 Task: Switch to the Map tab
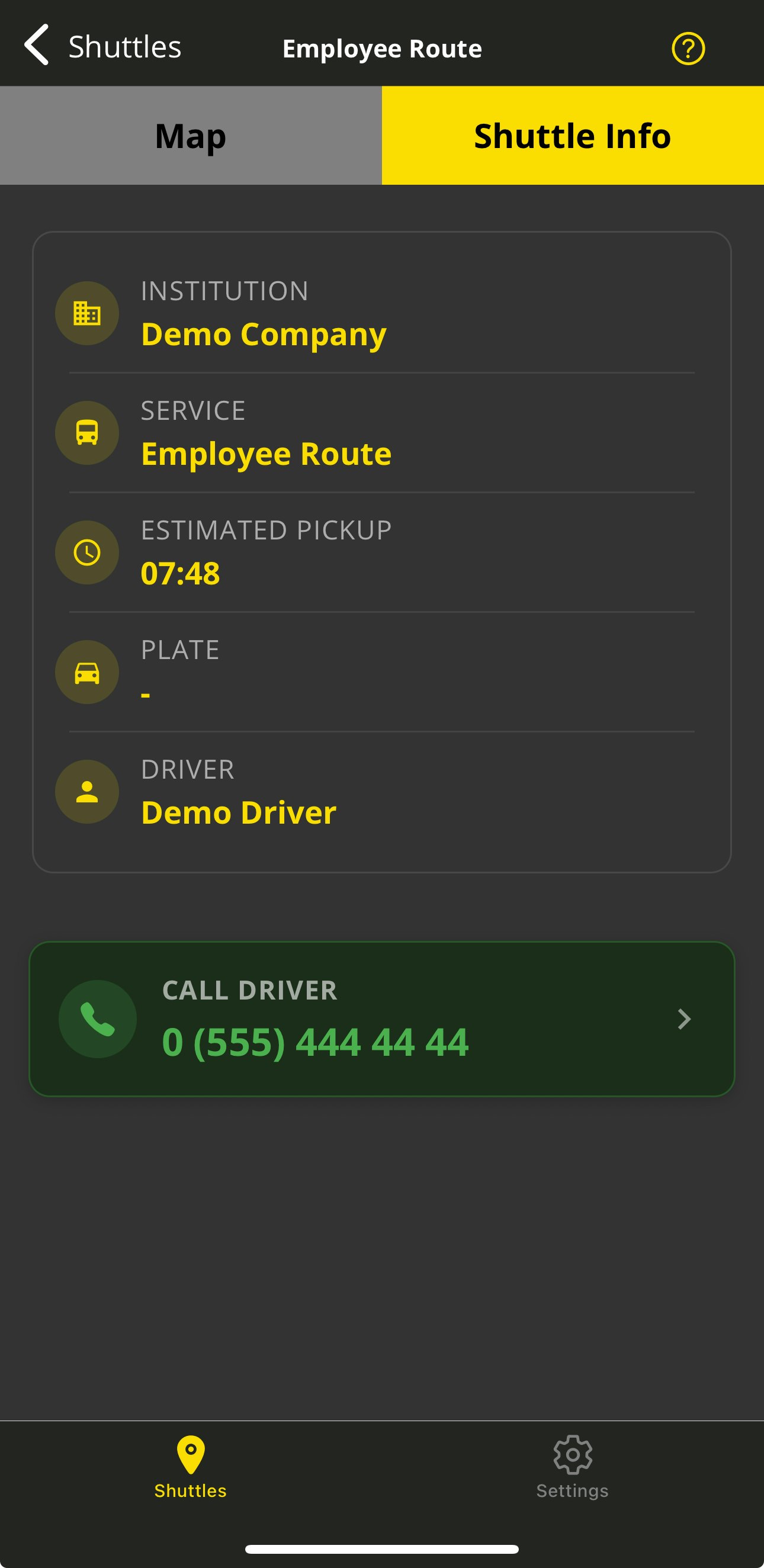(191, 136)
